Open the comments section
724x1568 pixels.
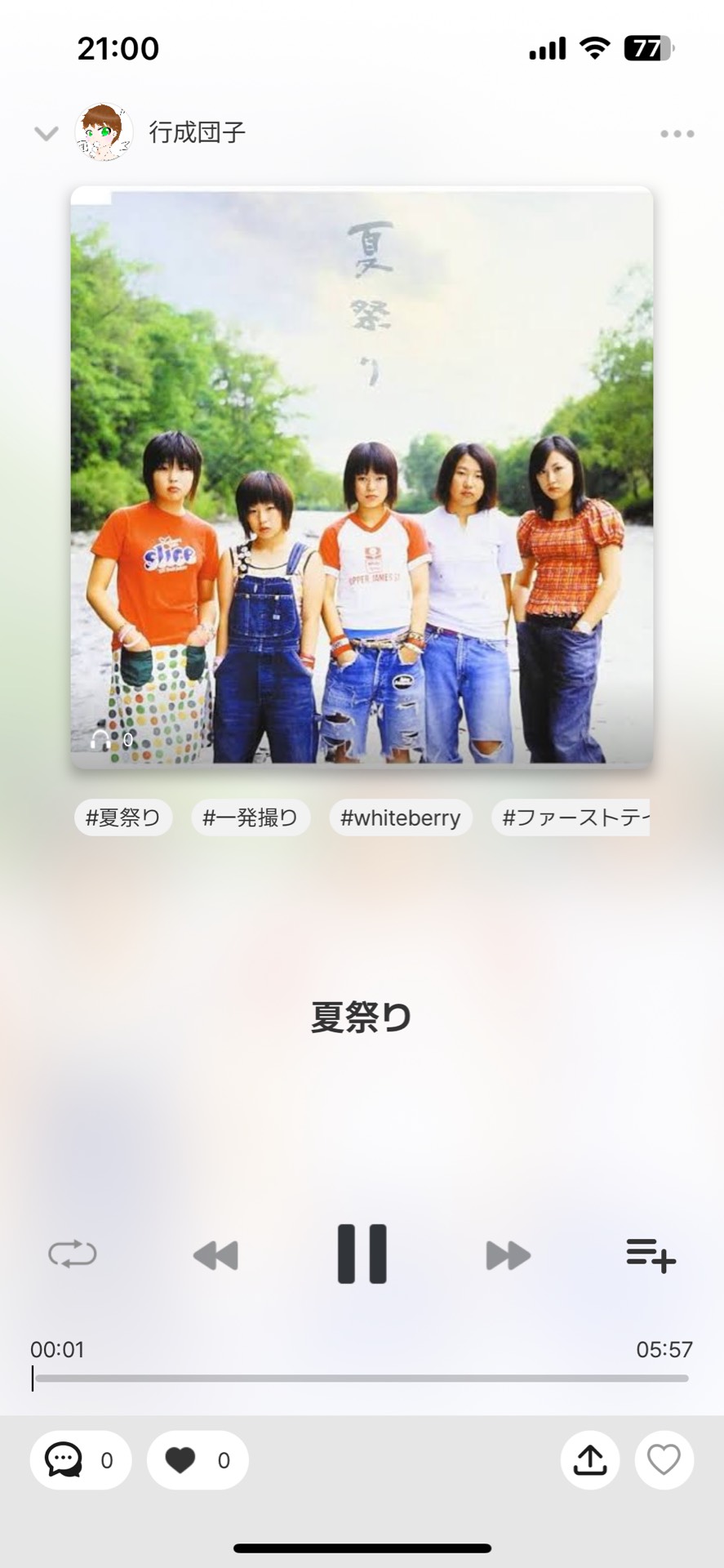(x=80, y=1460)
